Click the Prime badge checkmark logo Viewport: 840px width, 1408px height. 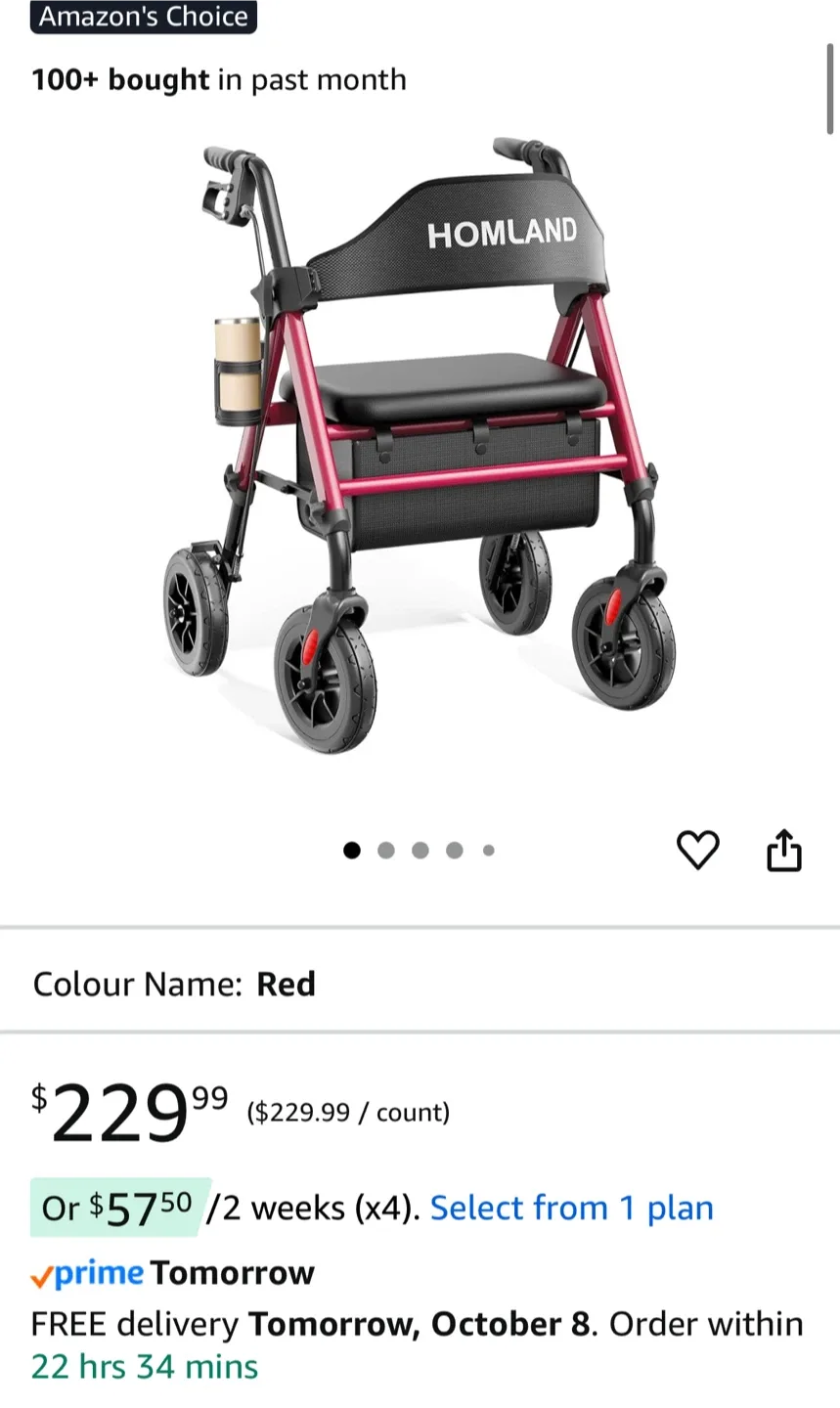tap(43, 1273)
